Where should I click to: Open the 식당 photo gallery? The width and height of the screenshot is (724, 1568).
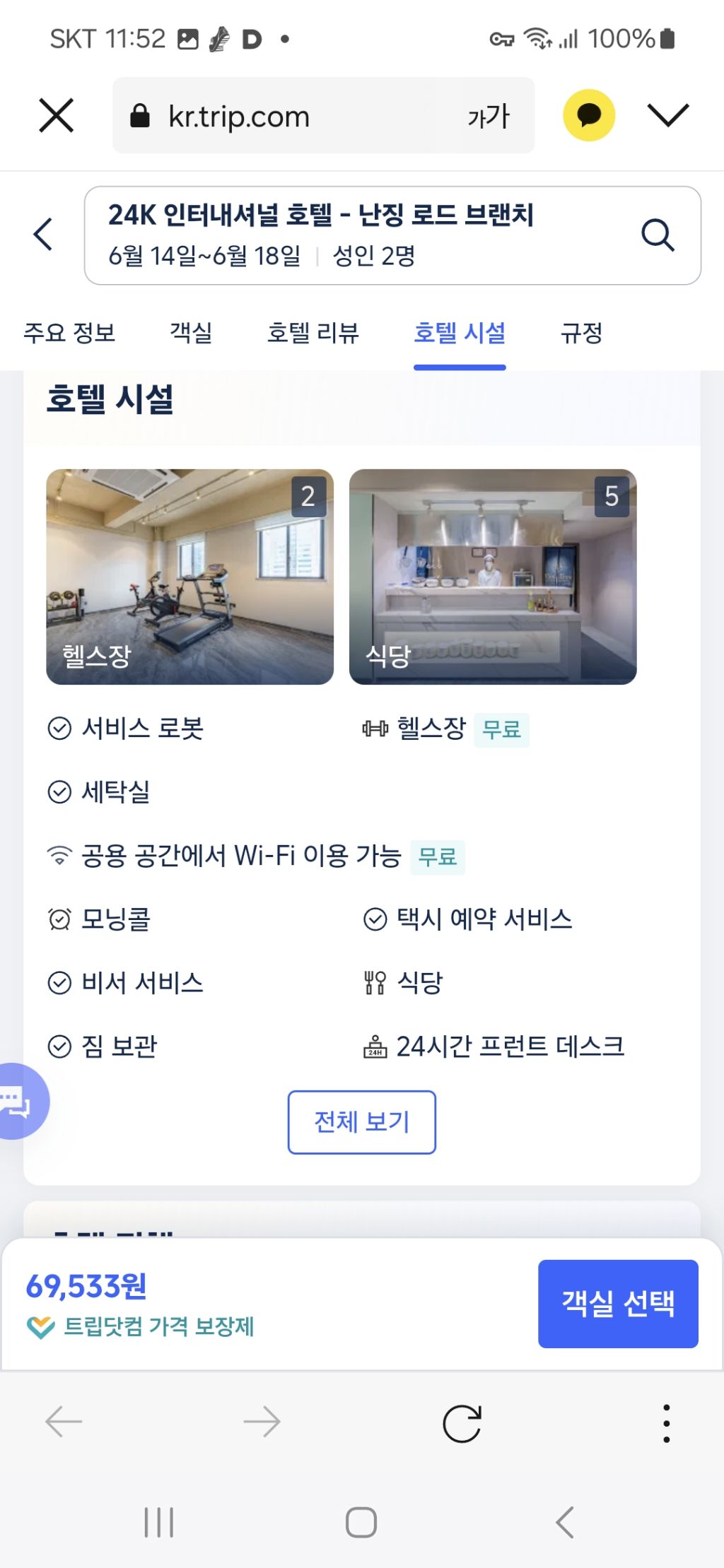click(493, 577)
